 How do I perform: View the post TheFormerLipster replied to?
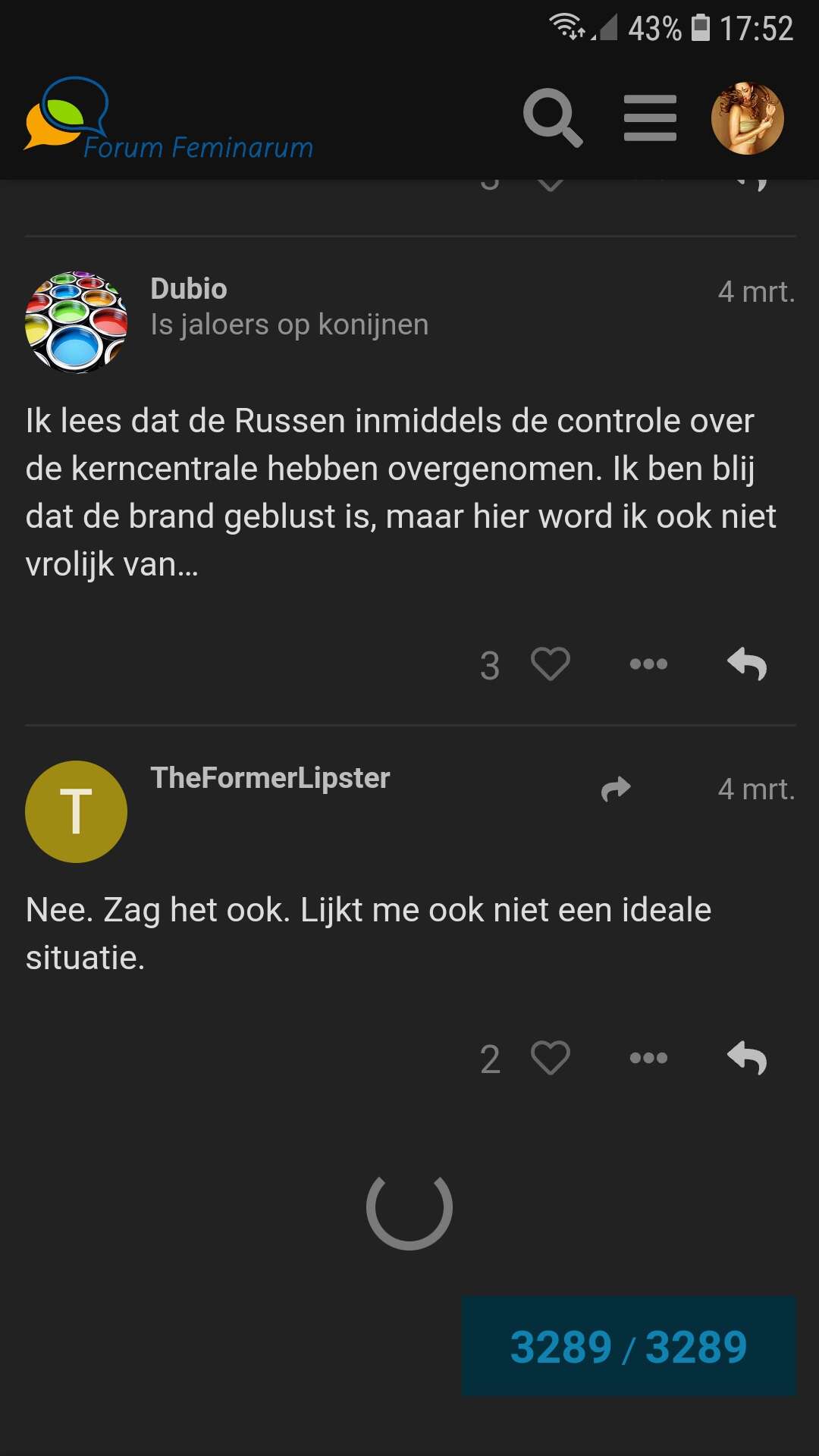pyautogui.click(x=616, y=789)
